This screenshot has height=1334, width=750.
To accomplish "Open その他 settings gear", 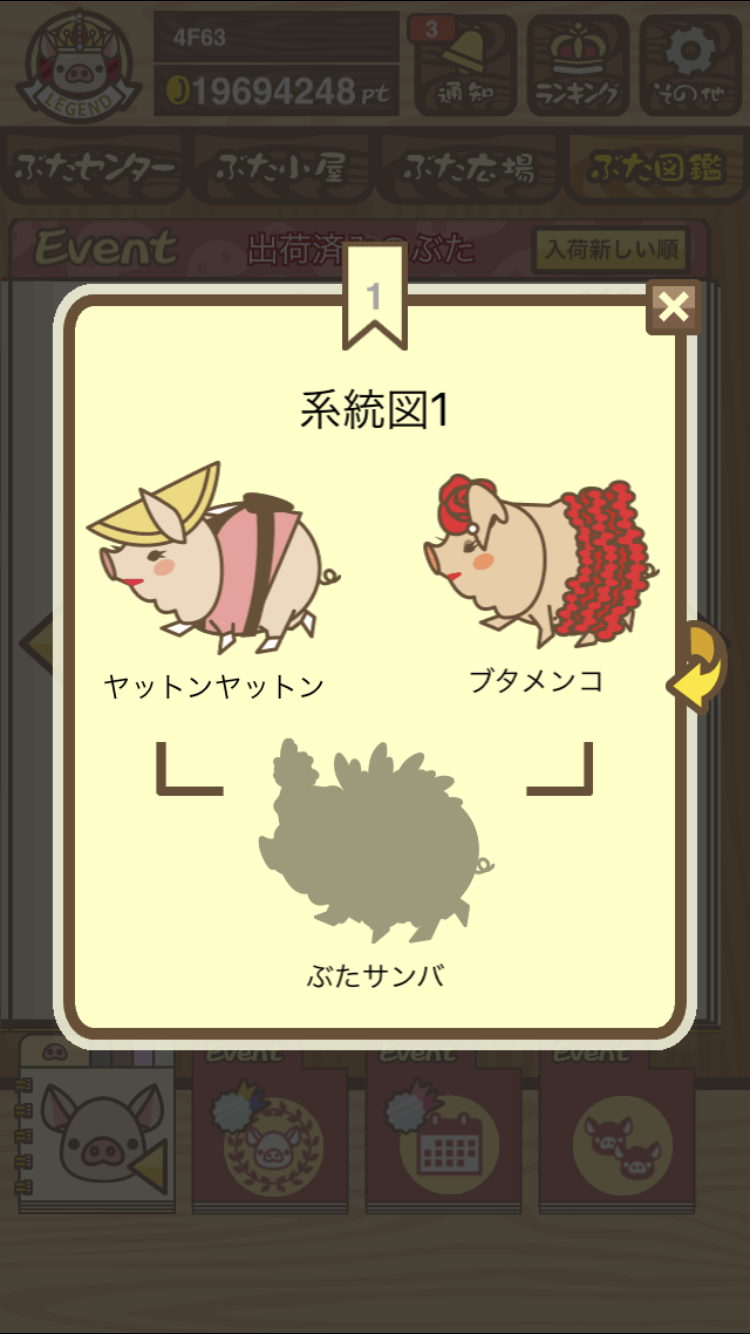I will [x=691, y=64].
